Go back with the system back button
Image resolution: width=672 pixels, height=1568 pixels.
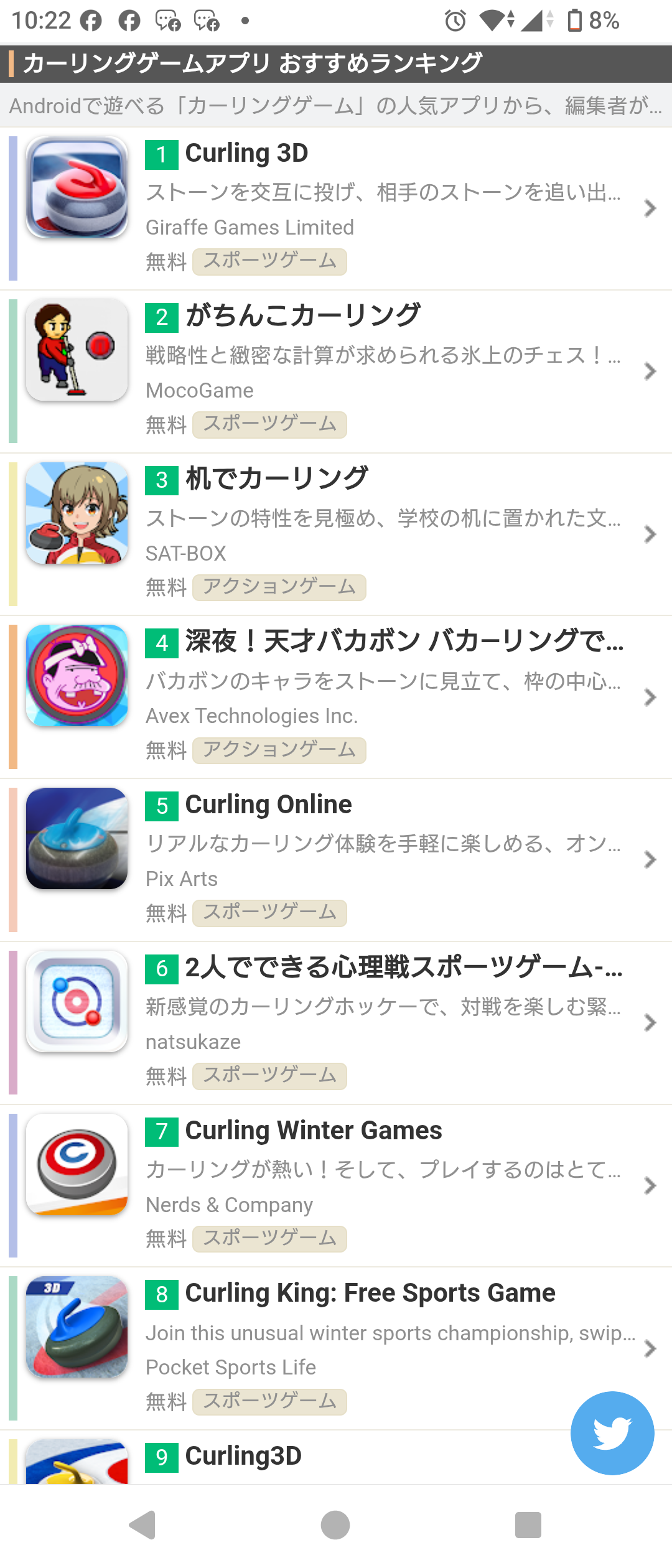pos(142,1525)
